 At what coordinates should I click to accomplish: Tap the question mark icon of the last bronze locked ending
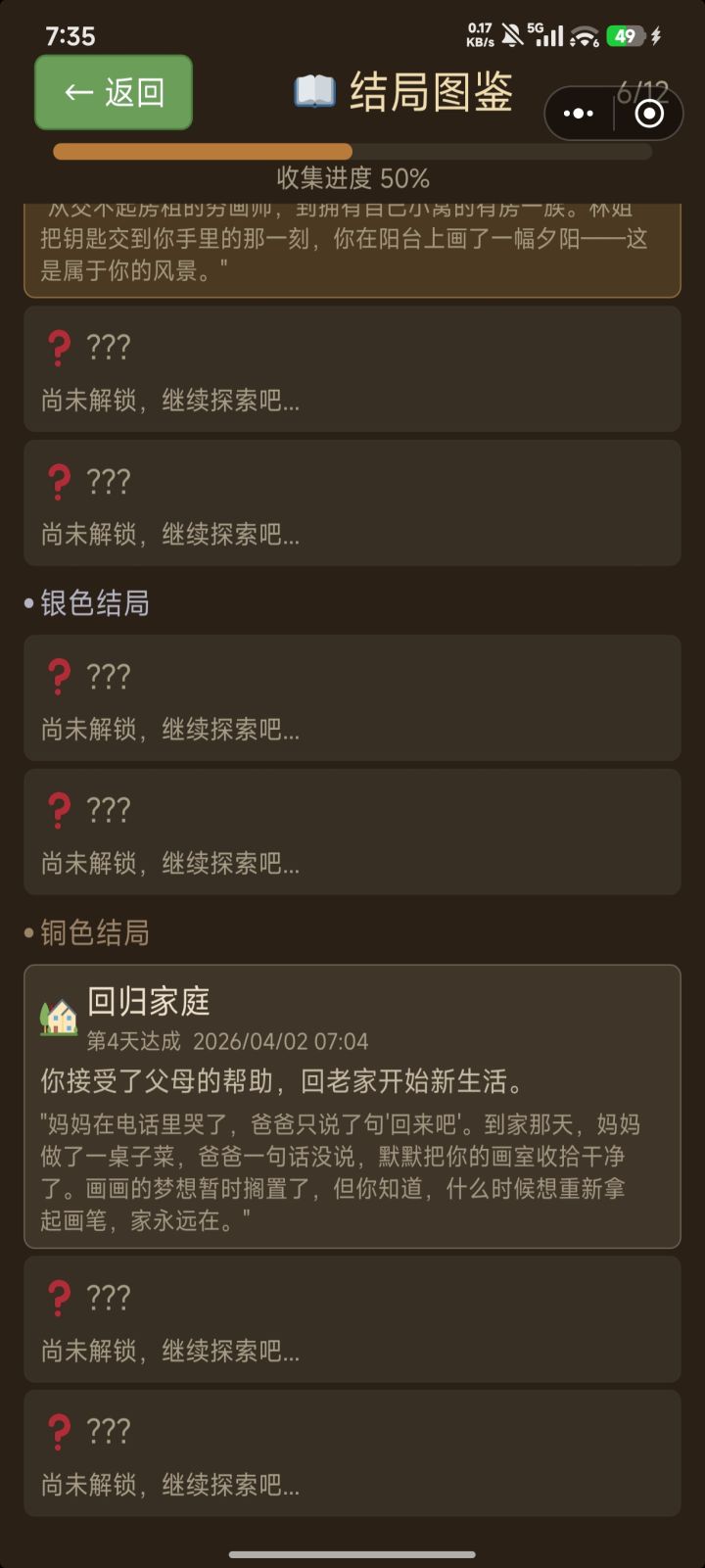[59, 1429]
